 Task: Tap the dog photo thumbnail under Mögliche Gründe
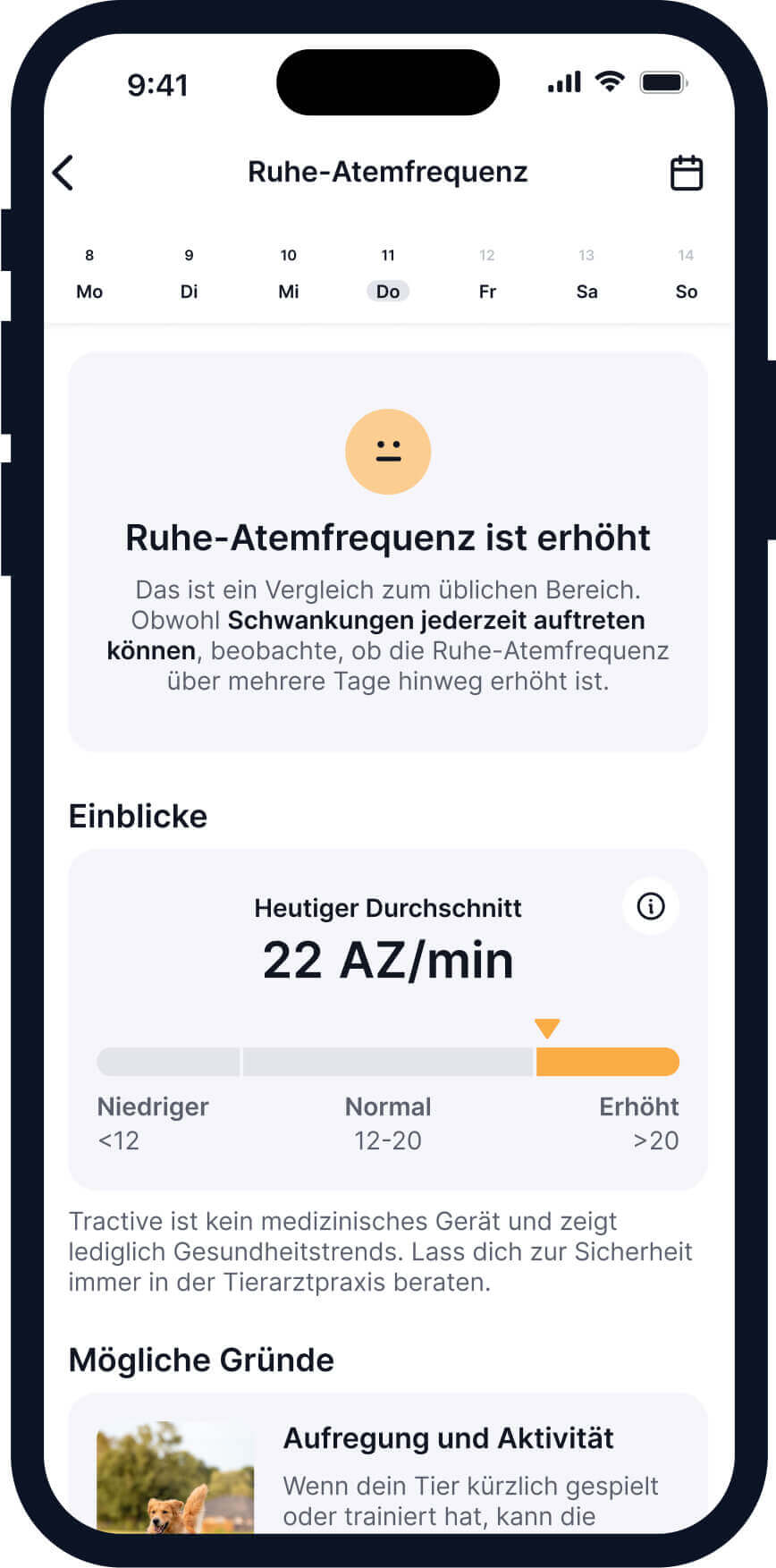coord(174,1476)
